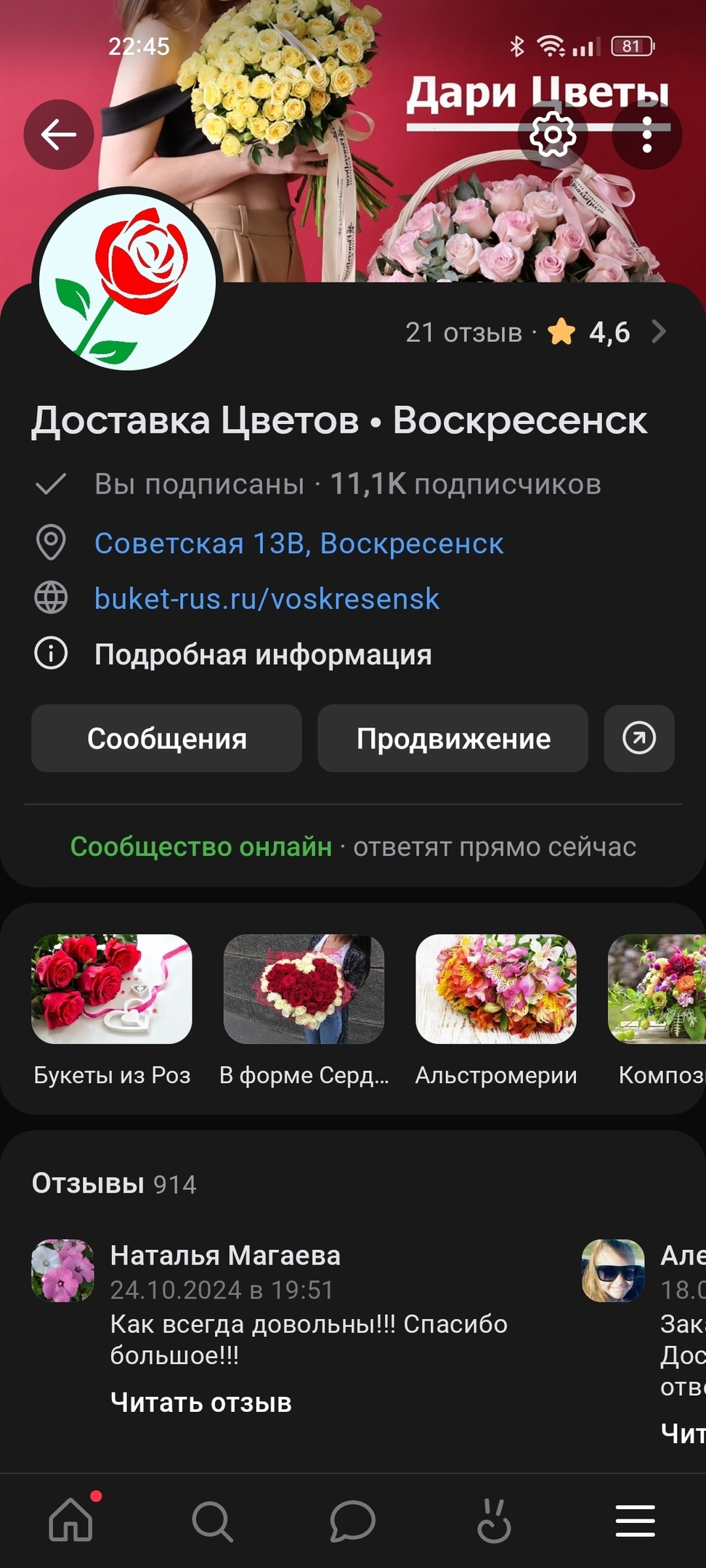Switch to the home tab
Image resolution: width=706 pixels, height=1568 pixels.
coord(70,1520)
